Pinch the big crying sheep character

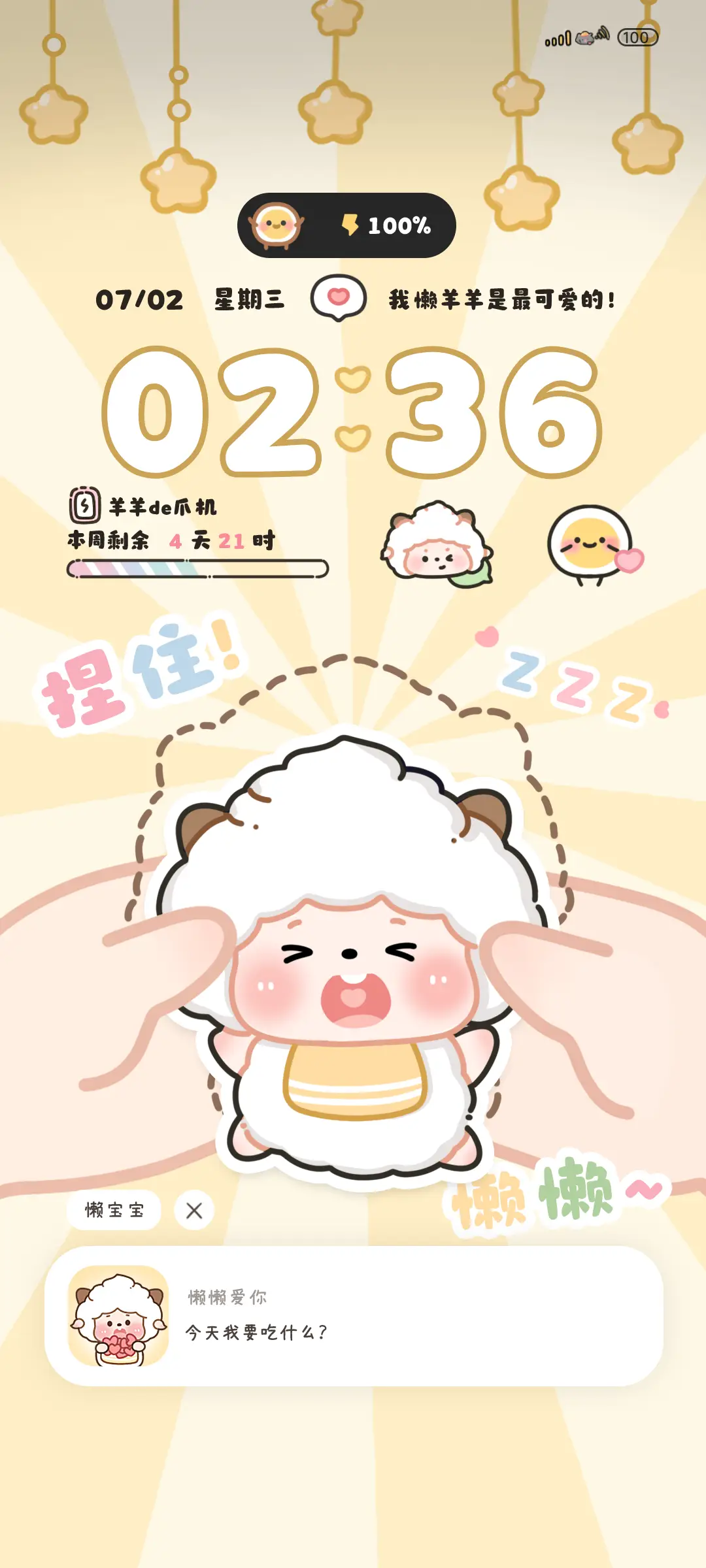354,947
